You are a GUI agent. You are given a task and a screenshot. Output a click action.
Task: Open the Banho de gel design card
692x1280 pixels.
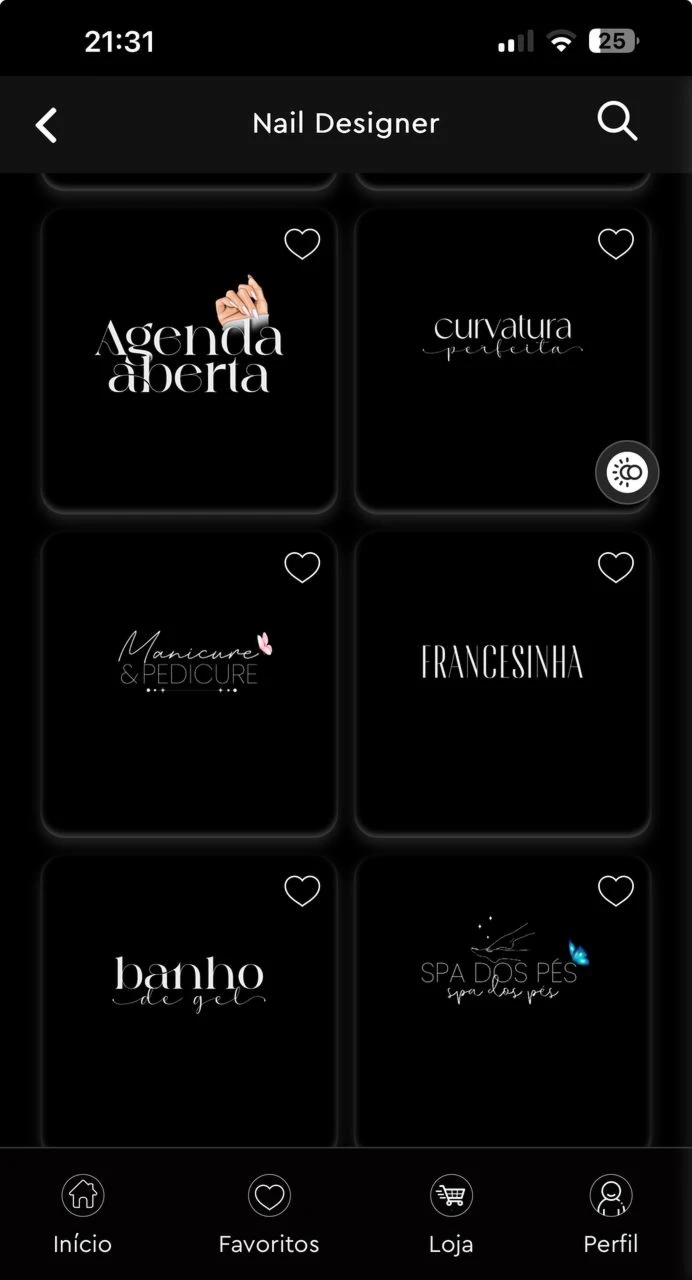click(189, 1002)
